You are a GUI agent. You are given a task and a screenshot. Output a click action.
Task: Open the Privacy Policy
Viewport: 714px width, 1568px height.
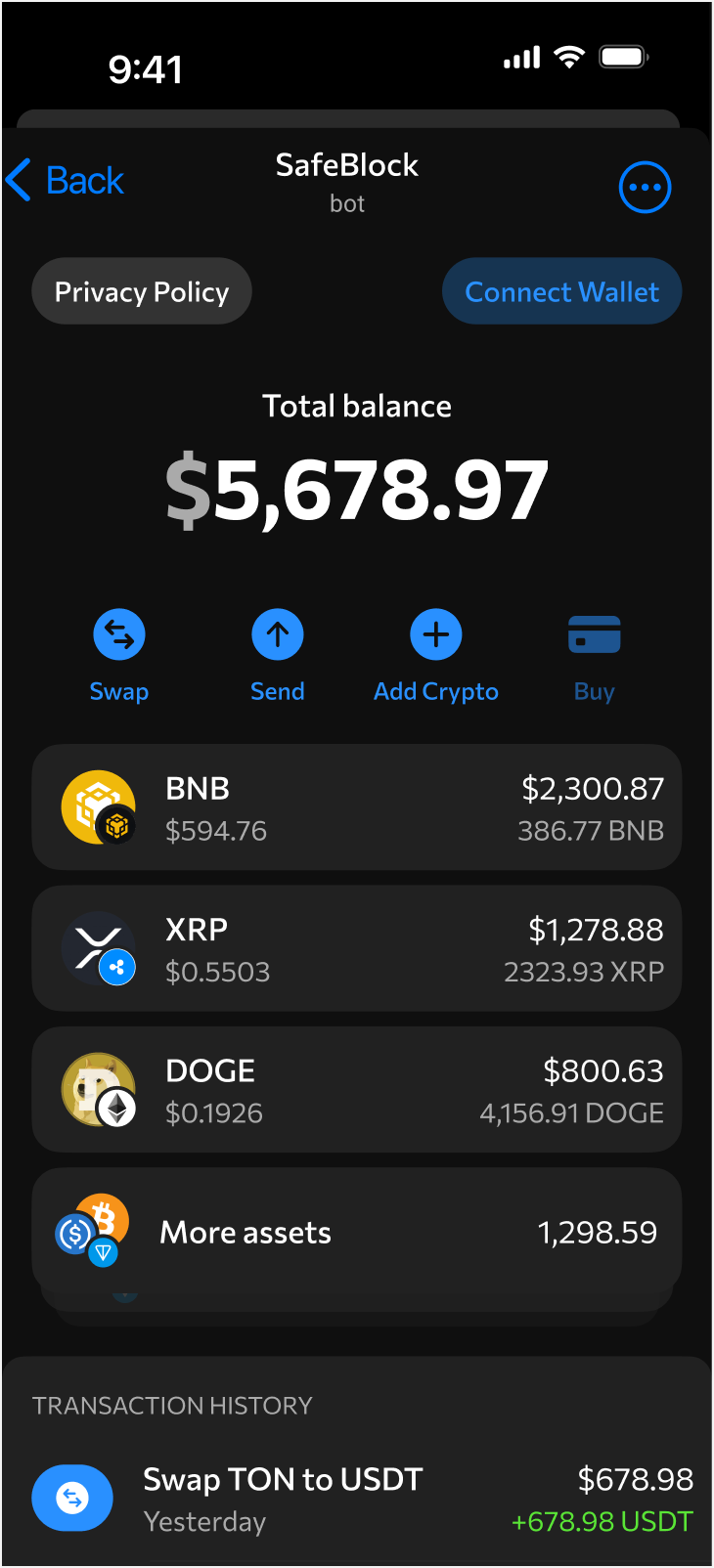pyautogui.click(x=141, y=290)
